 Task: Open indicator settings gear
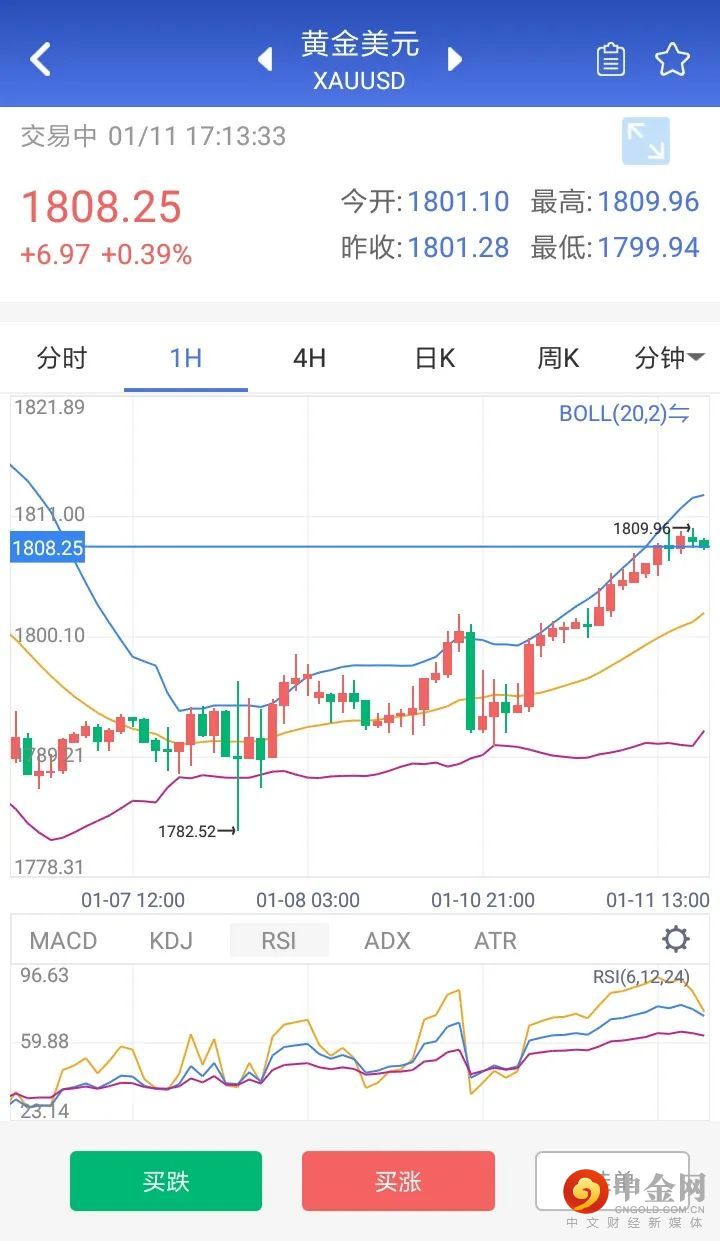[676, 939]
